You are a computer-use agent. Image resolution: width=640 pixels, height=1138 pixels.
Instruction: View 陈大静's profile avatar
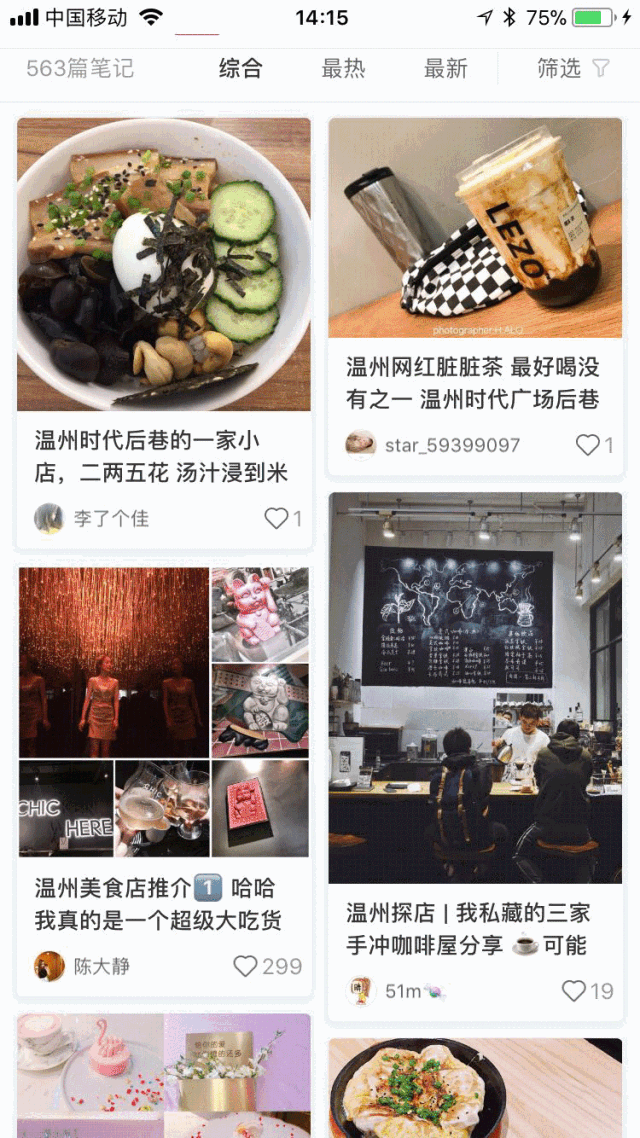click(x=49, y=966)
